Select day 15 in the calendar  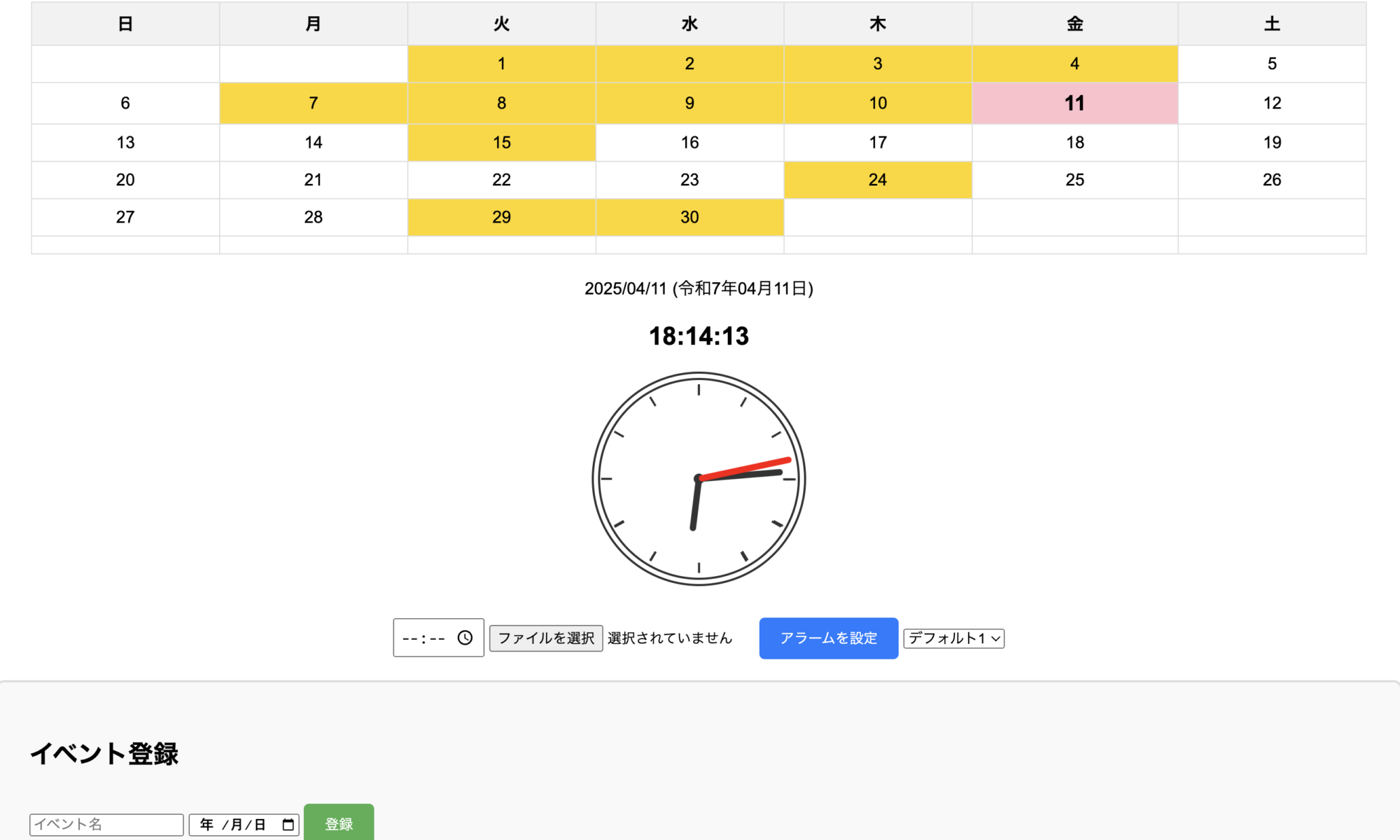[x=501, y=143]
